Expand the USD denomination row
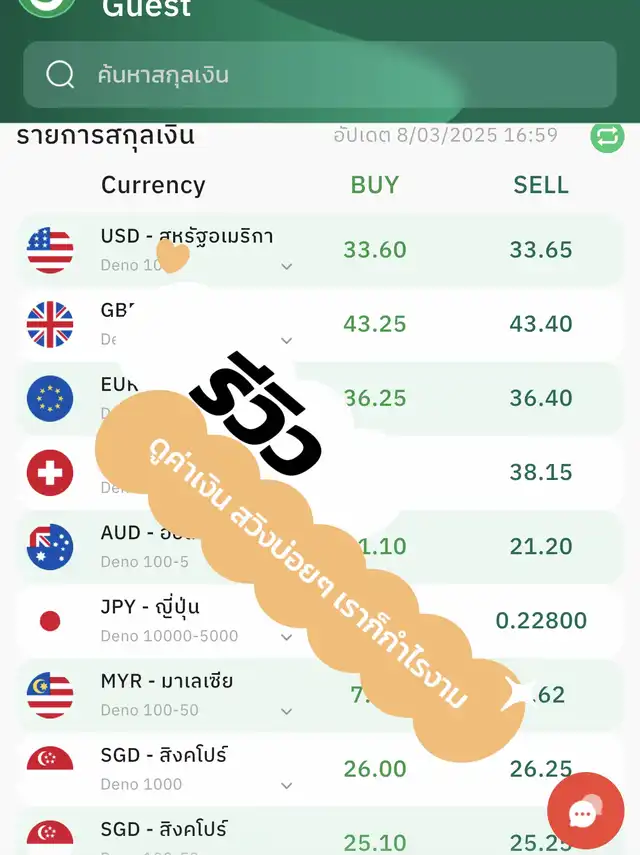Screen dimensions: 640x855 tap(287, 266)
